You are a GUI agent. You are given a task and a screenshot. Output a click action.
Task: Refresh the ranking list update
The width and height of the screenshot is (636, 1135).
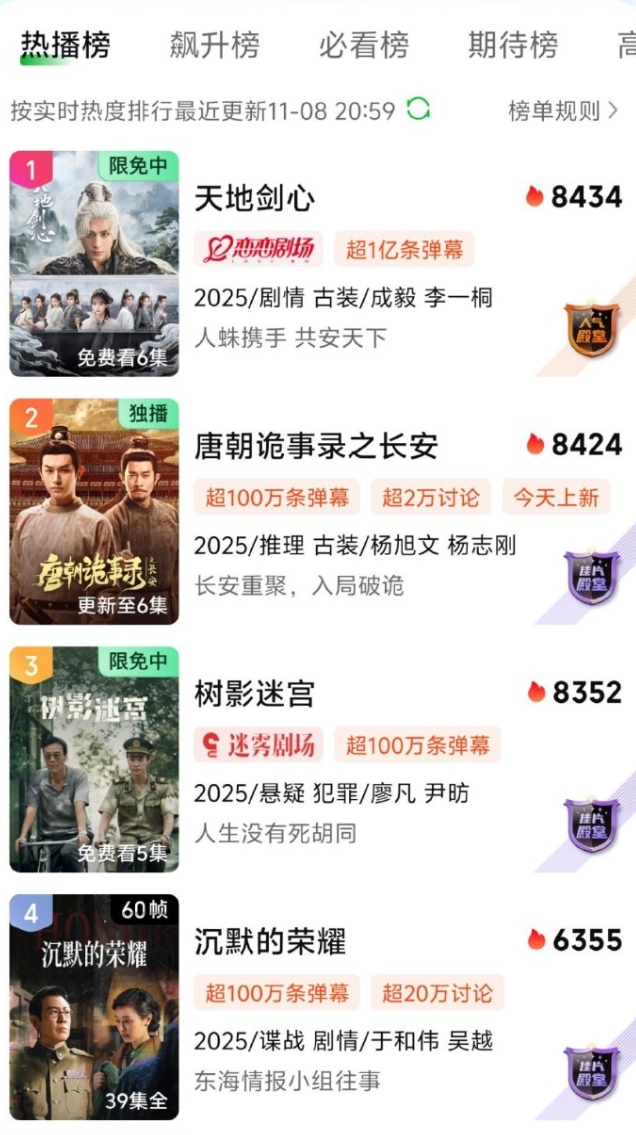tap(418, 110)
